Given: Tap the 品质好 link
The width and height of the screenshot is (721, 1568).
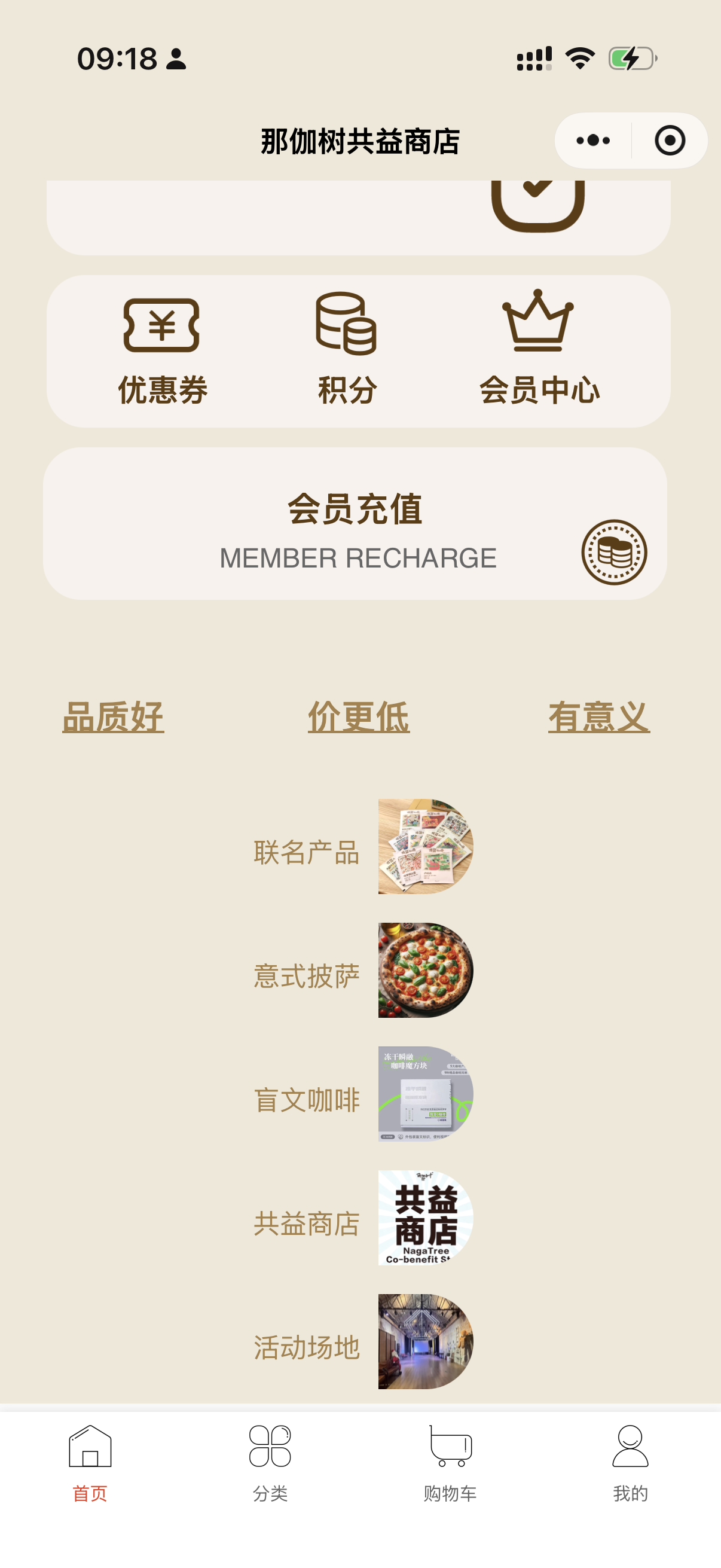Looking at the screenshot, I should [x=113, y=717].
